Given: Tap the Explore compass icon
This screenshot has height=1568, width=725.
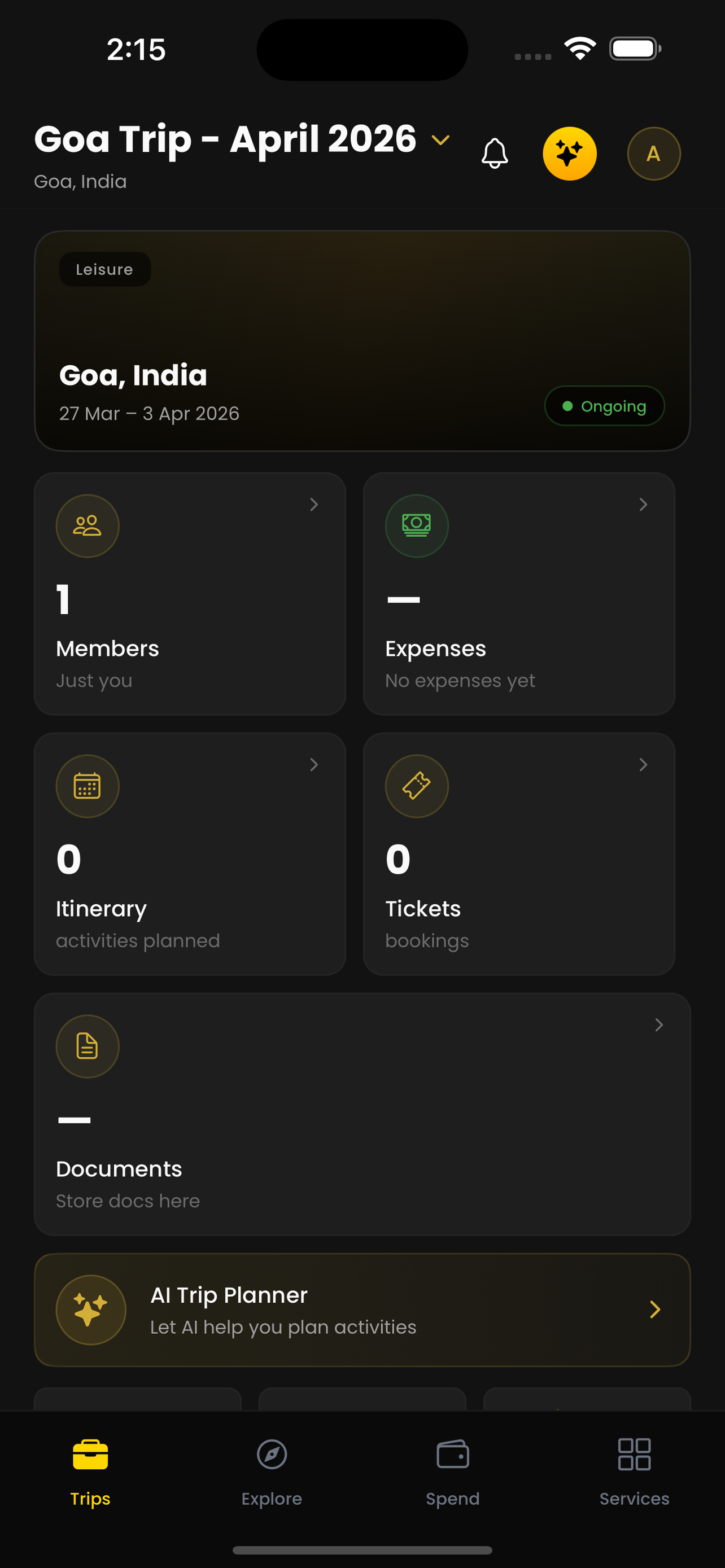Looking at the screenshot, I should [272, 1455].
